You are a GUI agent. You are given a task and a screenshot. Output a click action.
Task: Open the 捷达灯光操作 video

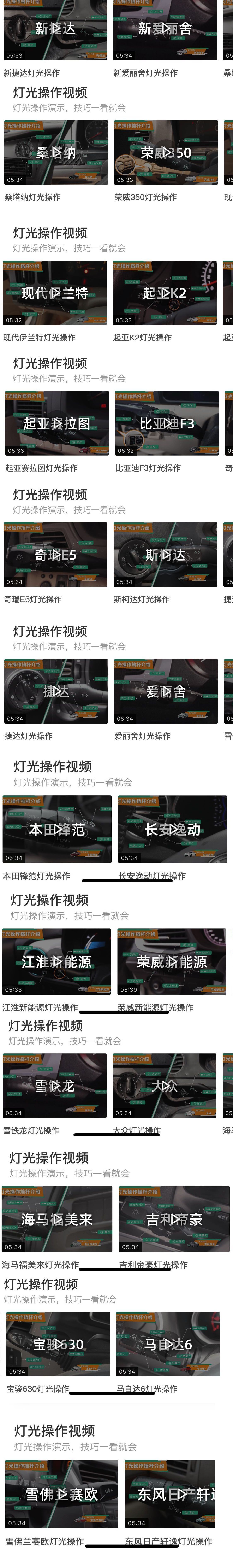[x=56, y=691]
